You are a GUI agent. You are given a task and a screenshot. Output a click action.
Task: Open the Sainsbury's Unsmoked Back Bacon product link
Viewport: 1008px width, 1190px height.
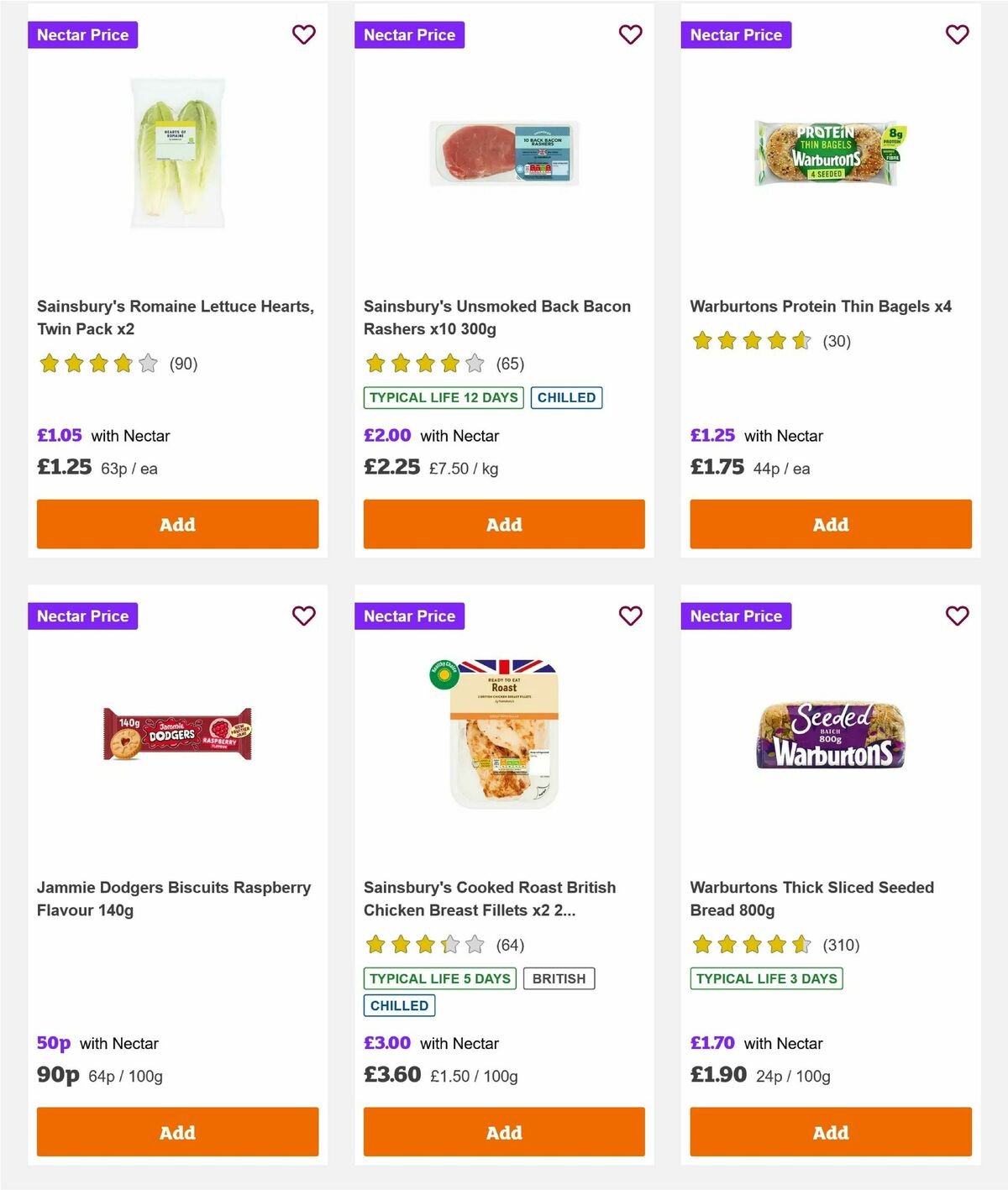(x=496, y=317)
